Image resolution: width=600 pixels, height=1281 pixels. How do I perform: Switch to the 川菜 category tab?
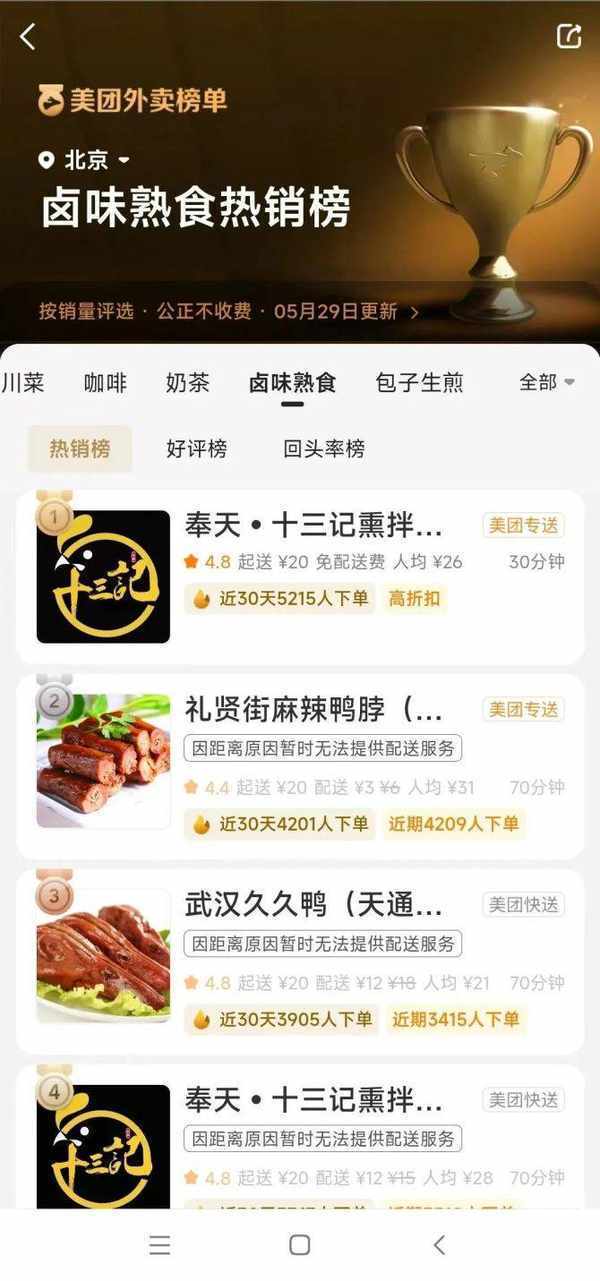[22, 382]
